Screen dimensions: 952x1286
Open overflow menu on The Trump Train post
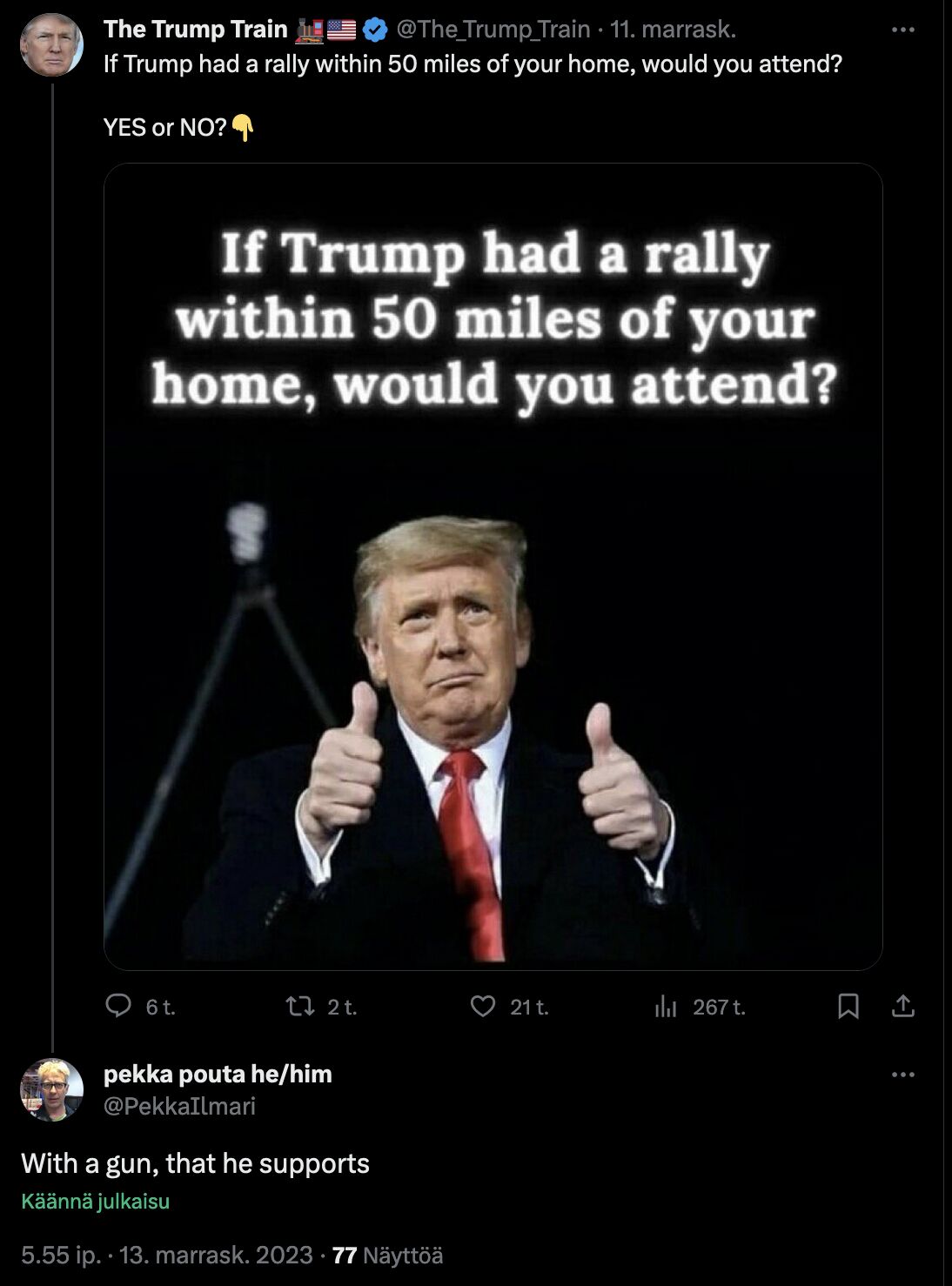(903, 30)
